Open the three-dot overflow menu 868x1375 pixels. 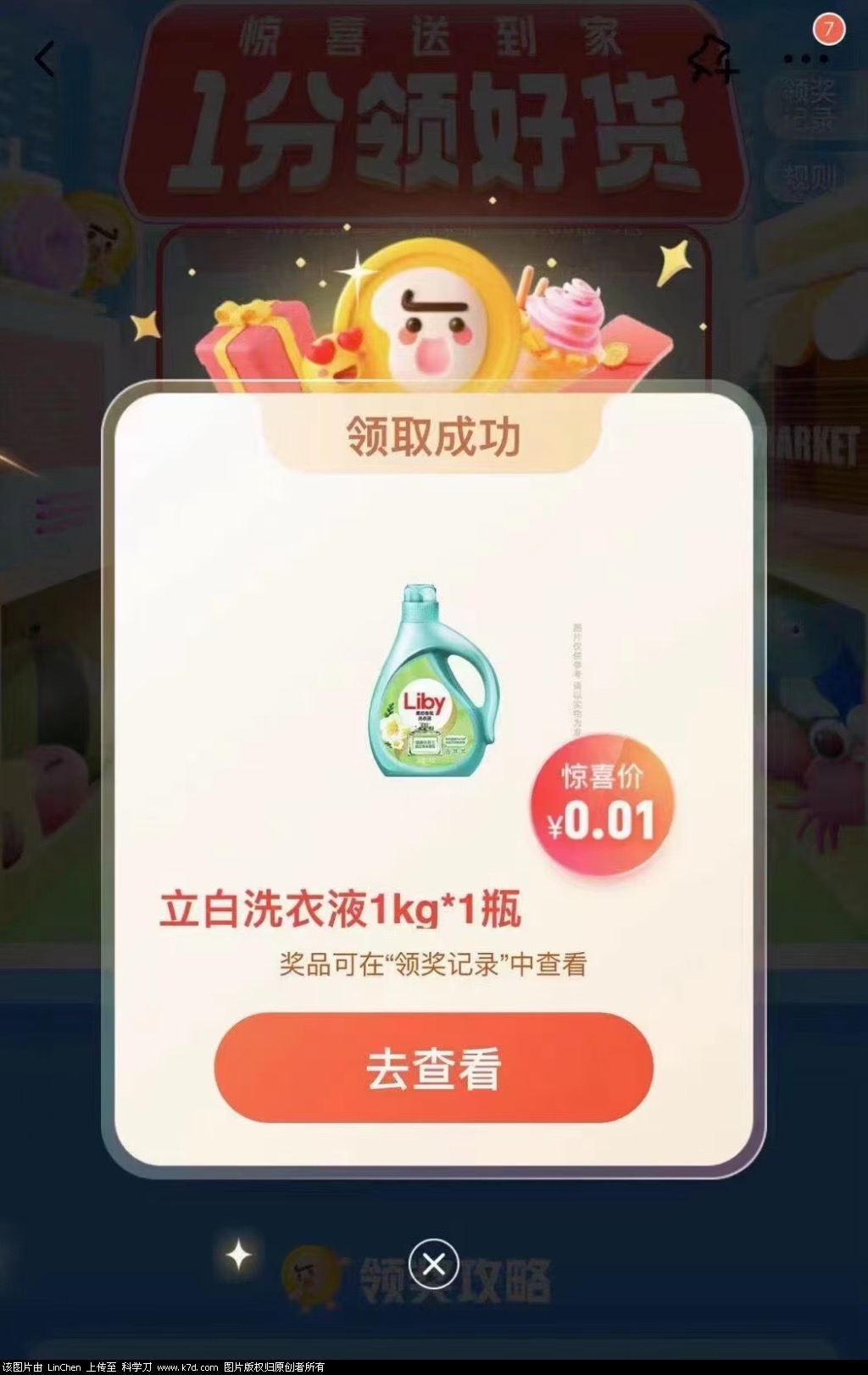[x=805, y=59]
